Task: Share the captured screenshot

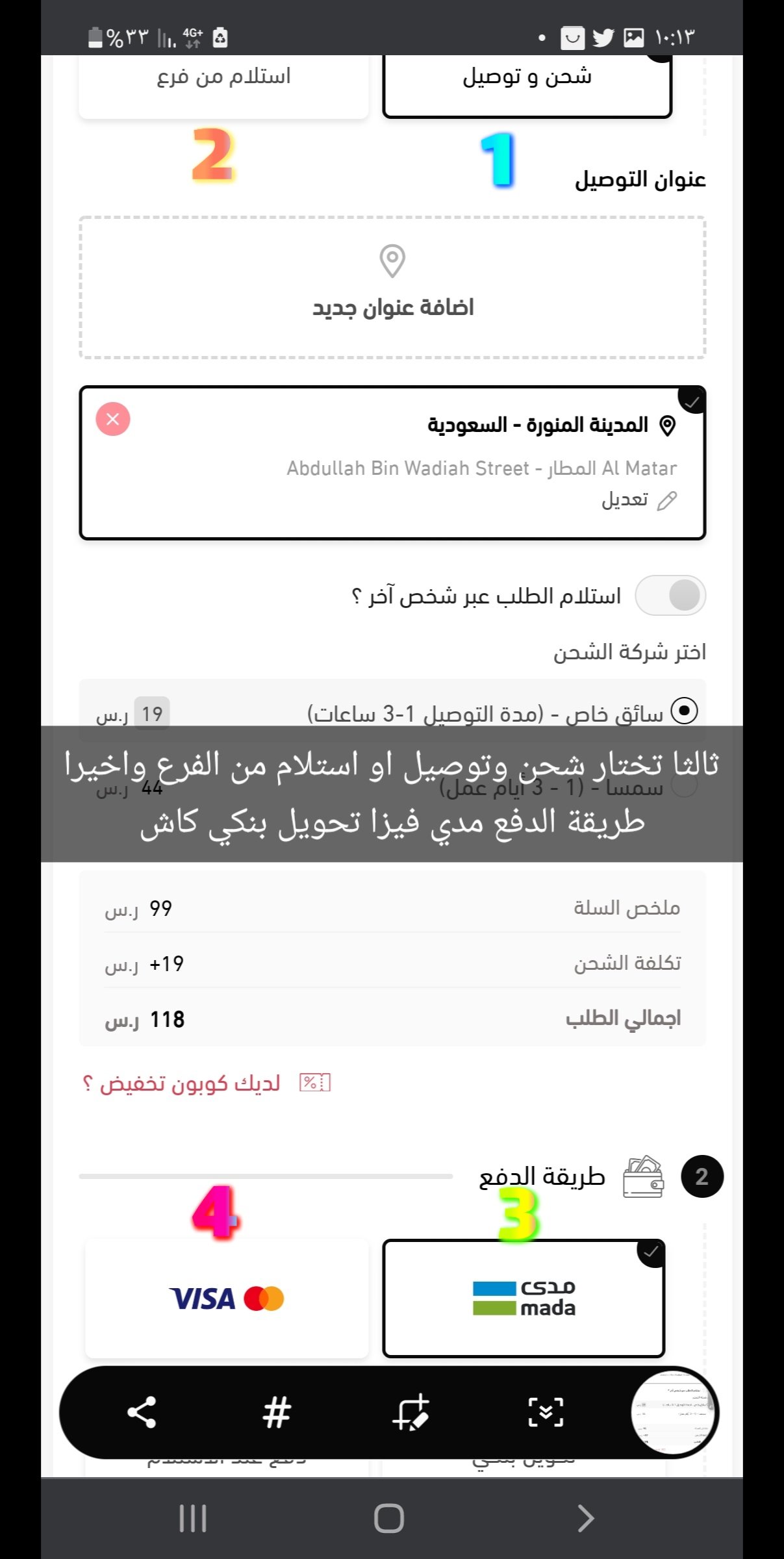Action: point(142,1412)
